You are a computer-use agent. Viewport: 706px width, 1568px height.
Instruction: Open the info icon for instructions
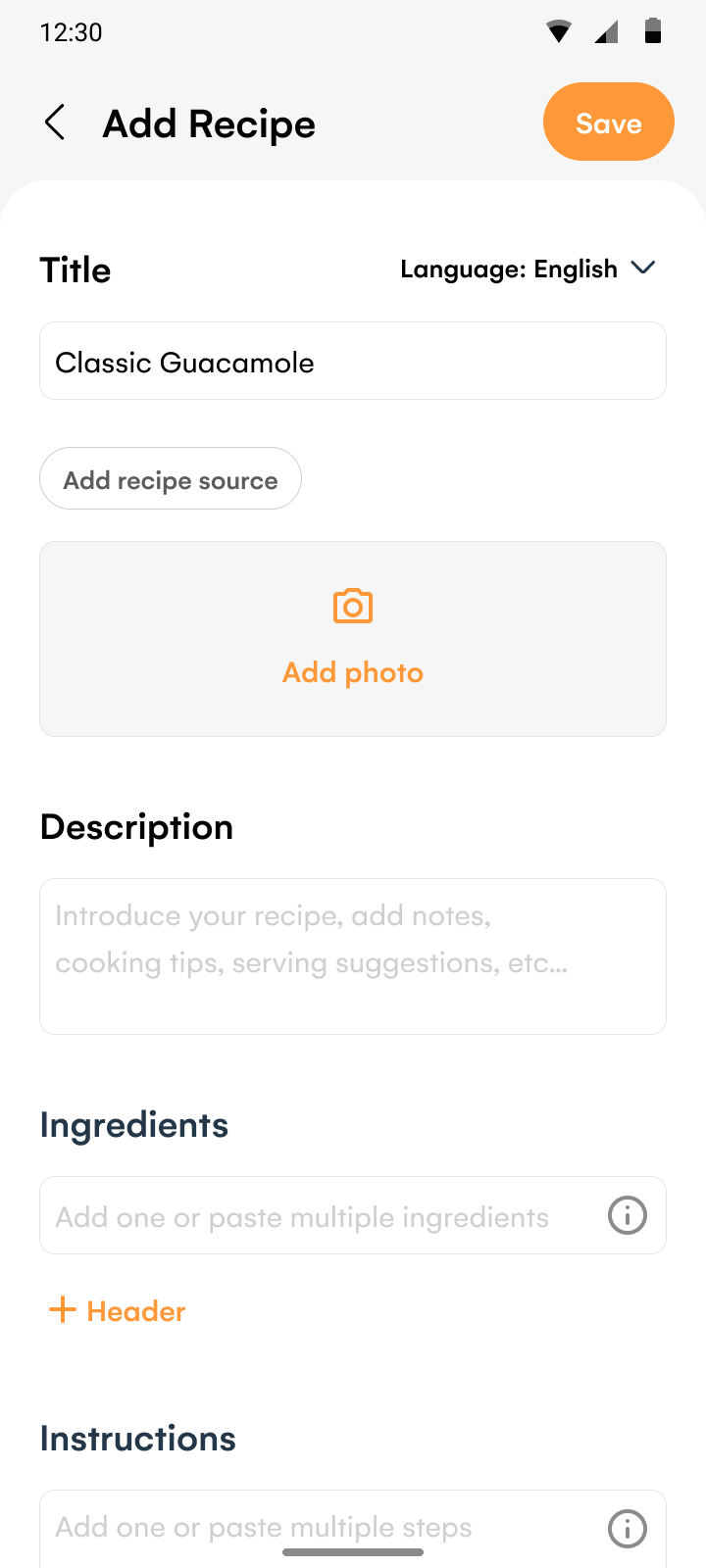pos(628,1529)
